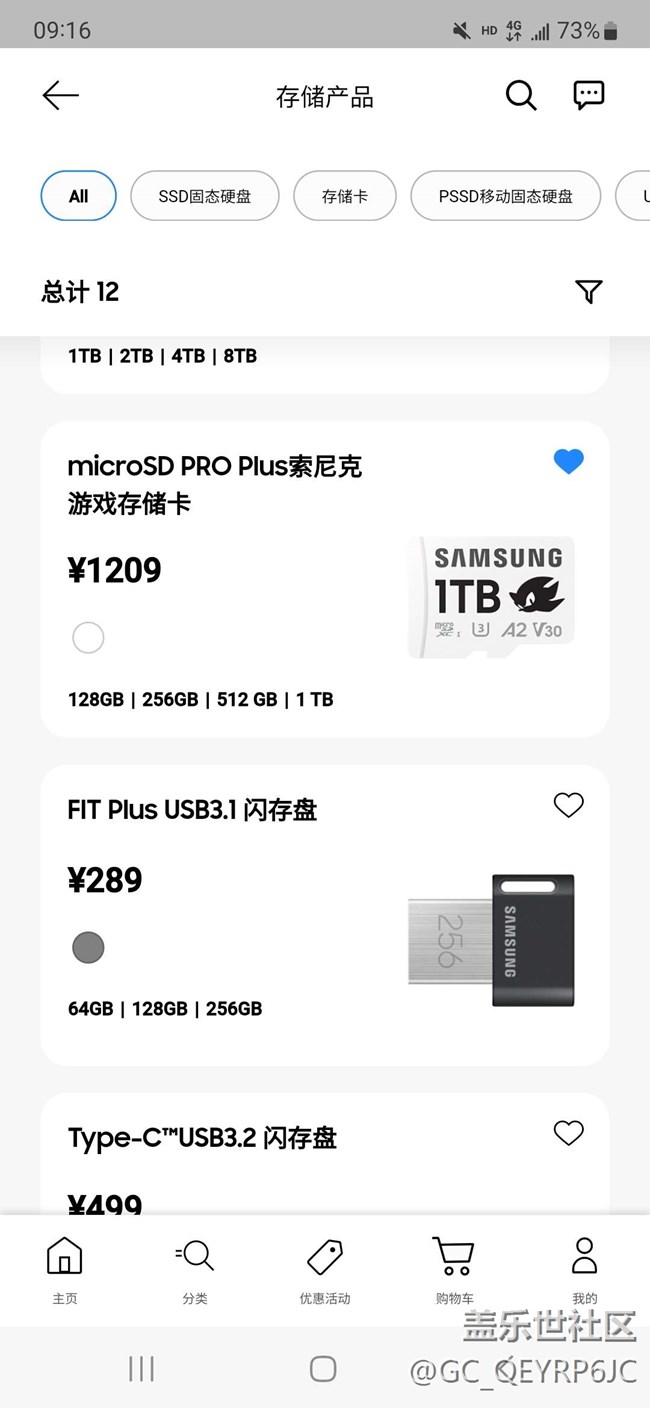
Task: Filter by PSSD移动固态硬盘 chip
Action: pos(505,196)
